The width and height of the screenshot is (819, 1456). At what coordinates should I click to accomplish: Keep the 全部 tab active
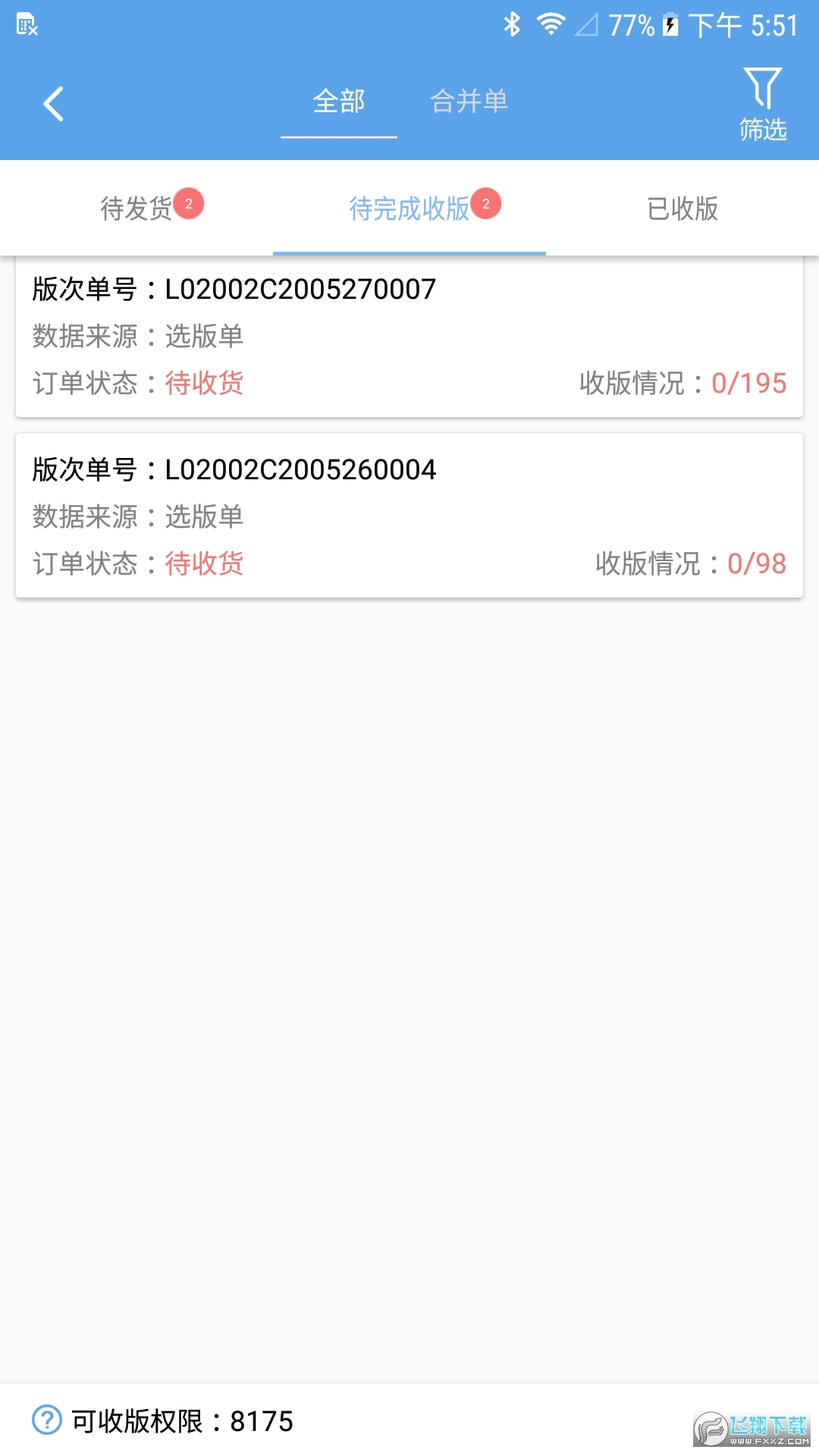coord(338,101)
